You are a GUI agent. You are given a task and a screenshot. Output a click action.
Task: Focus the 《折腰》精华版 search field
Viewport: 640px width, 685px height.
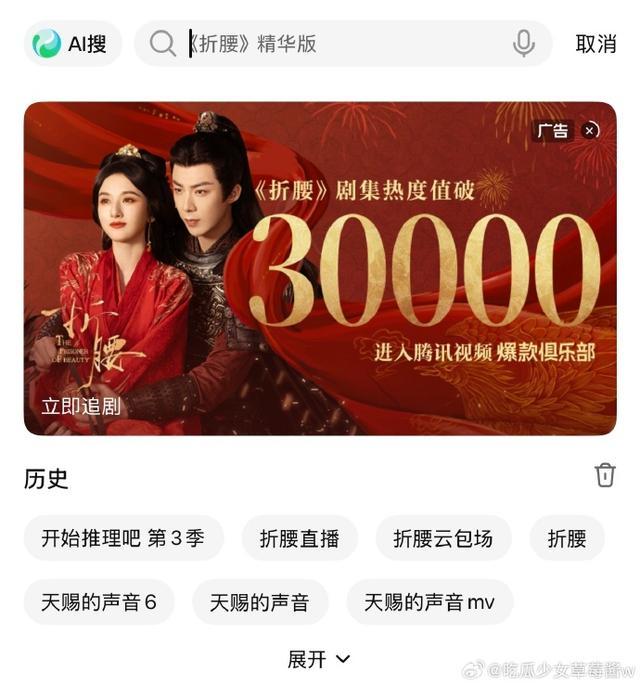coord(340,44)
